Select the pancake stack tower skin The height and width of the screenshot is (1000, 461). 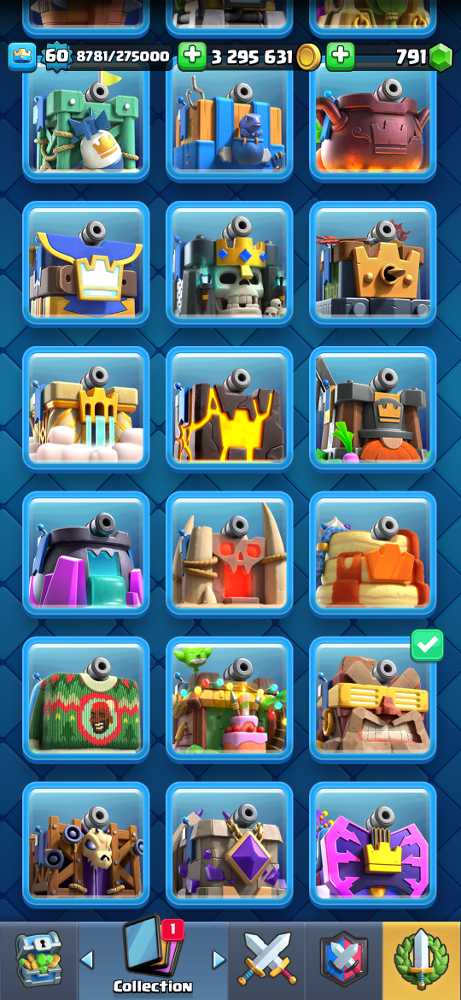[373, 554]
